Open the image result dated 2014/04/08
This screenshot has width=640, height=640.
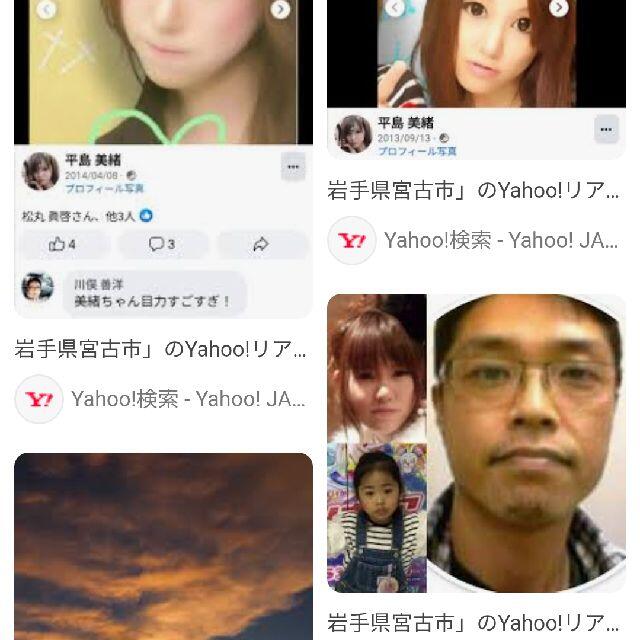click(x=163, y=159)
